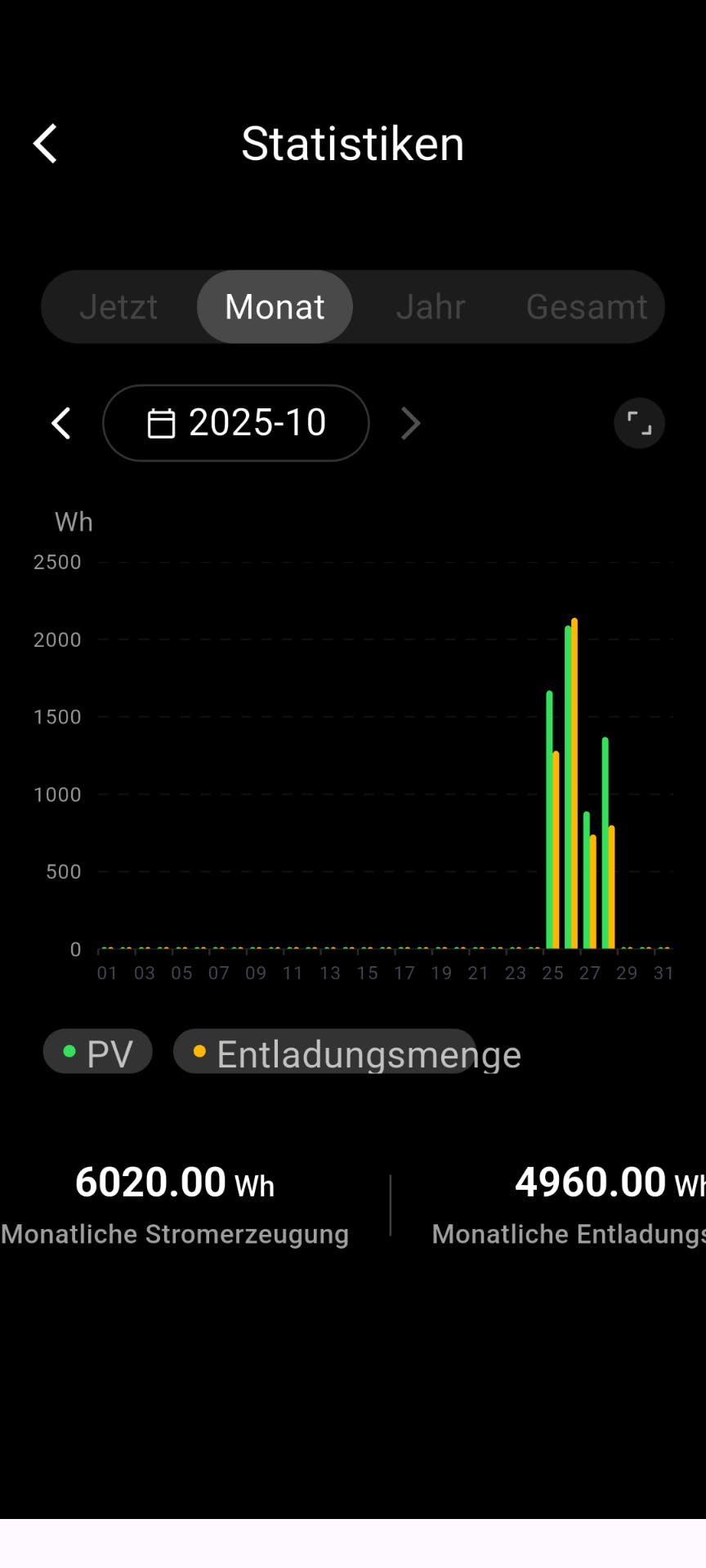Screen dimensions: 706x1568
Task: Open the 2025-10 month picker
Action: point(236,423)
